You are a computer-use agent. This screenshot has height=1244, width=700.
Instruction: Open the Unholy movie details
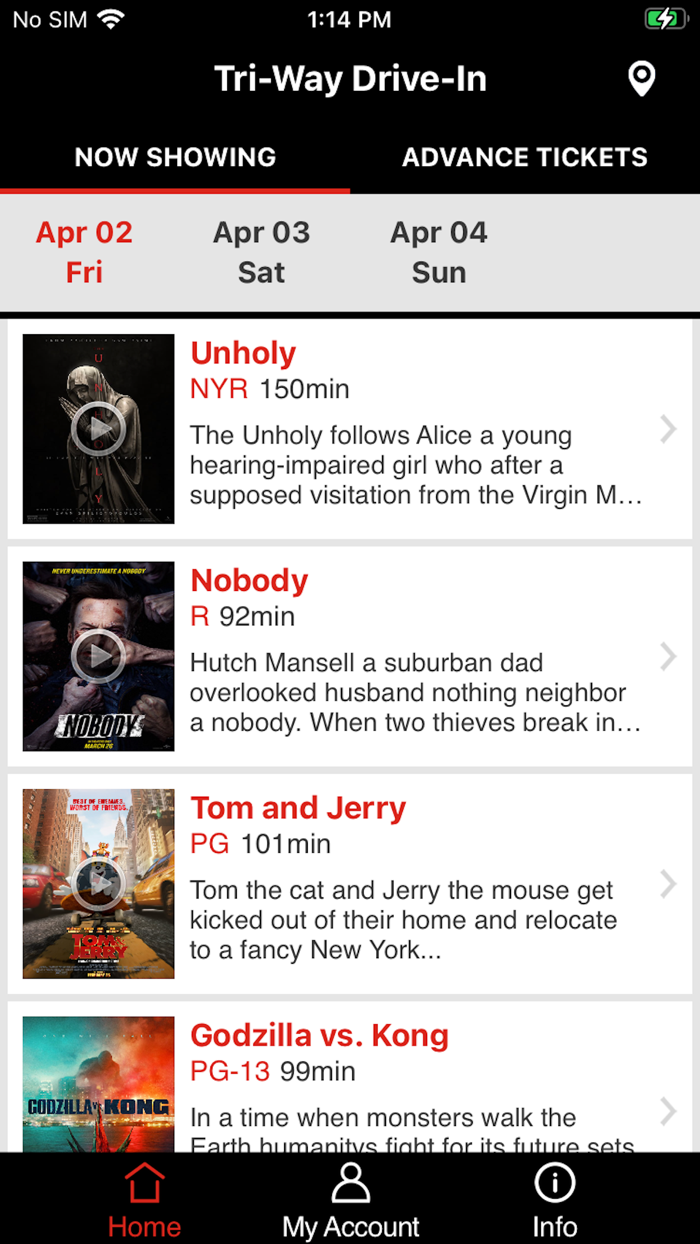(x=350, y=429)
